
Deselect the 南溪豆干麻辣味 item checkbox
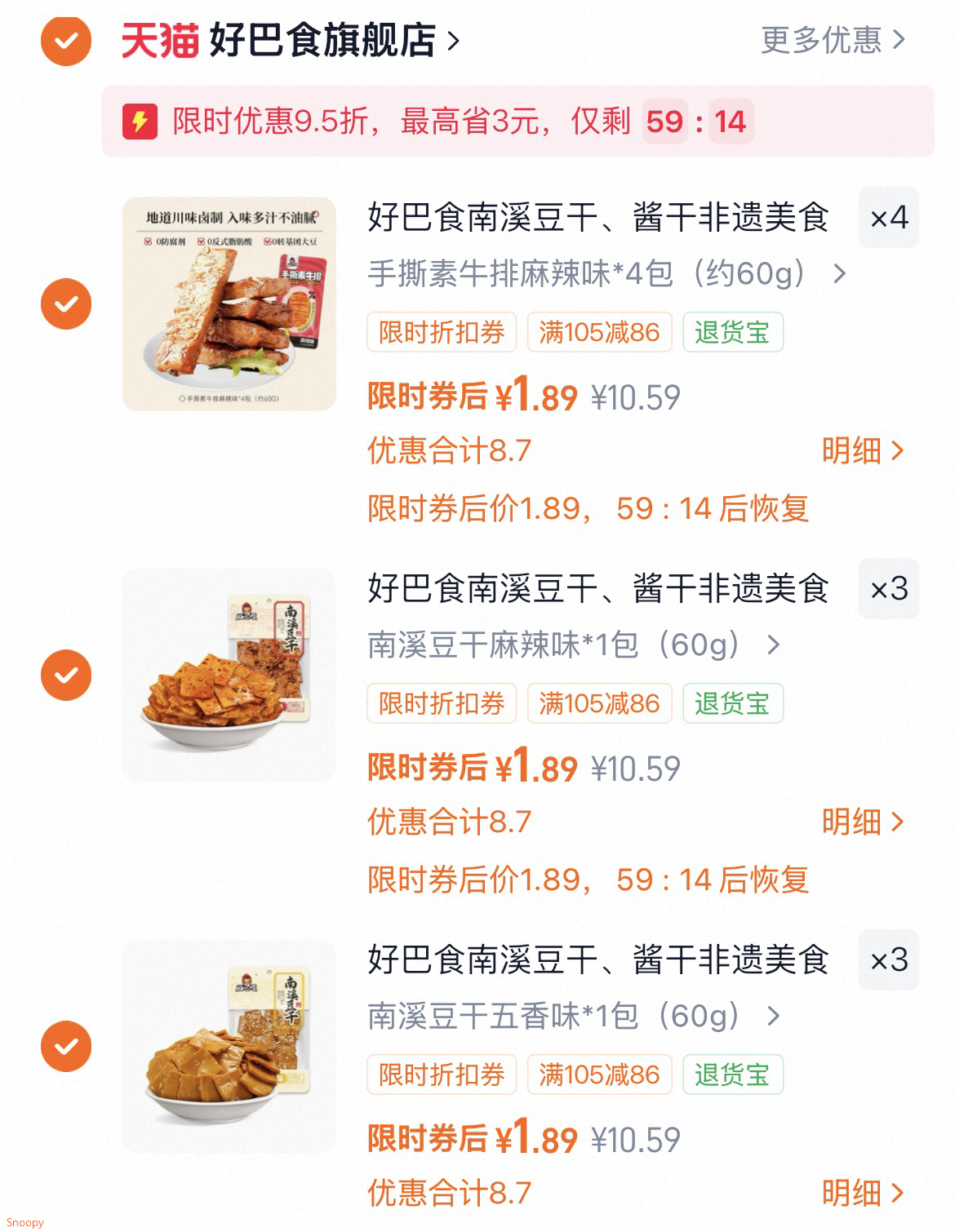[x=66, y=675]
